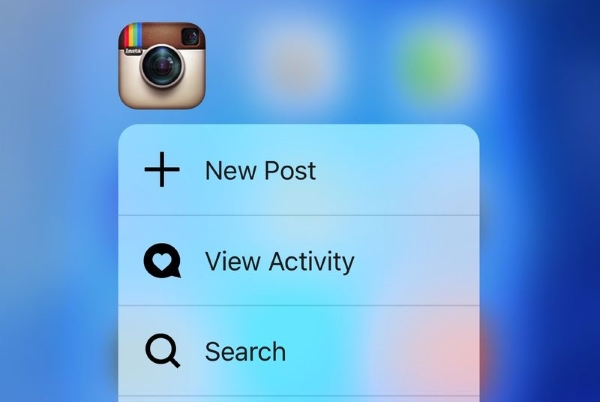Open Search from the quick actions
Screen dimensions: 600x402
[245, 352]
